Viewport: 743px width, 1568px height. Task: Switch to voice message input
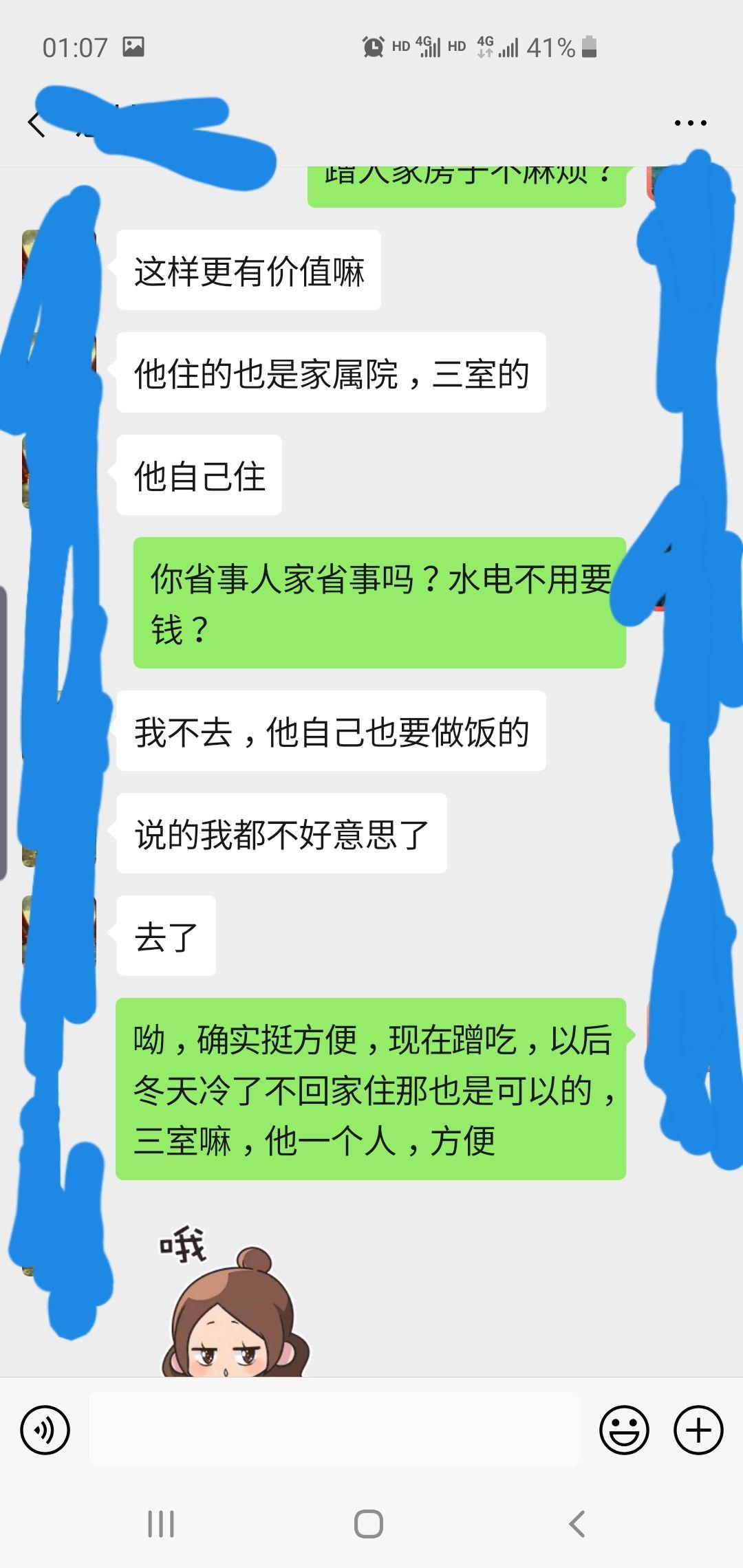[x=45, y=1430]
